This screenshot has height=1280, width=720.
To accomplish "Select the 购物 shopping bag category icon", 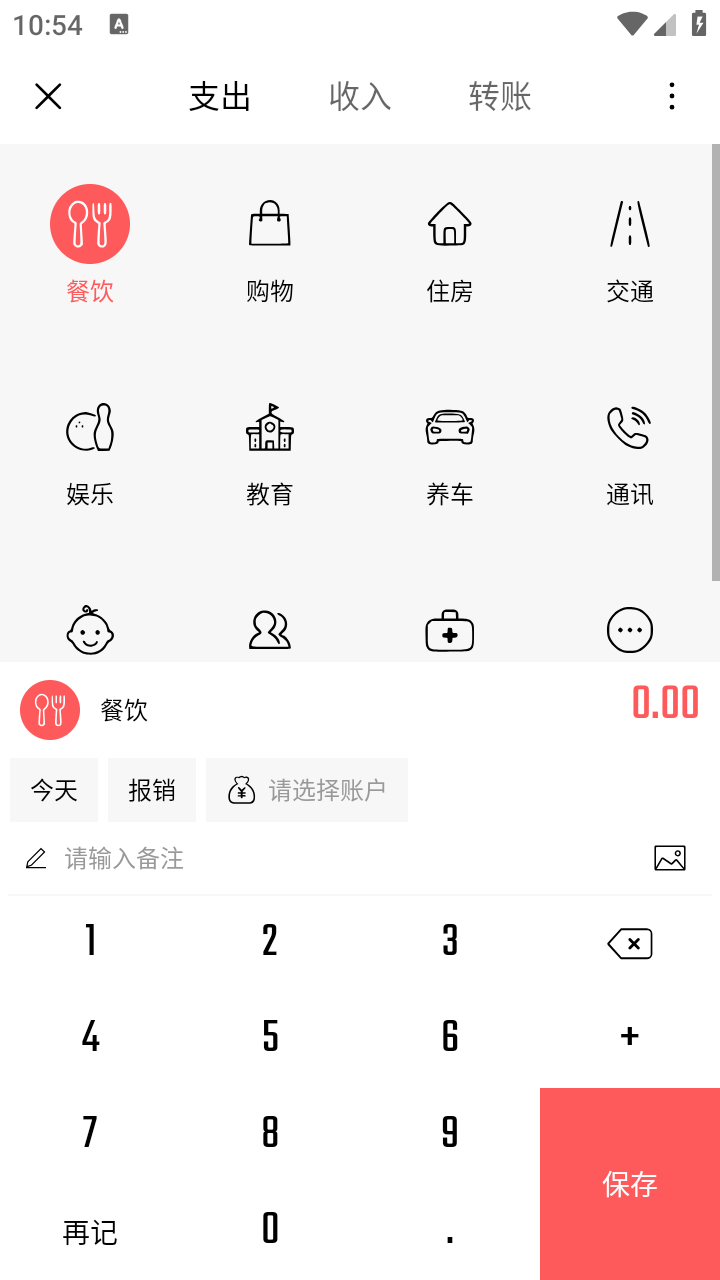I will point(269,223).
